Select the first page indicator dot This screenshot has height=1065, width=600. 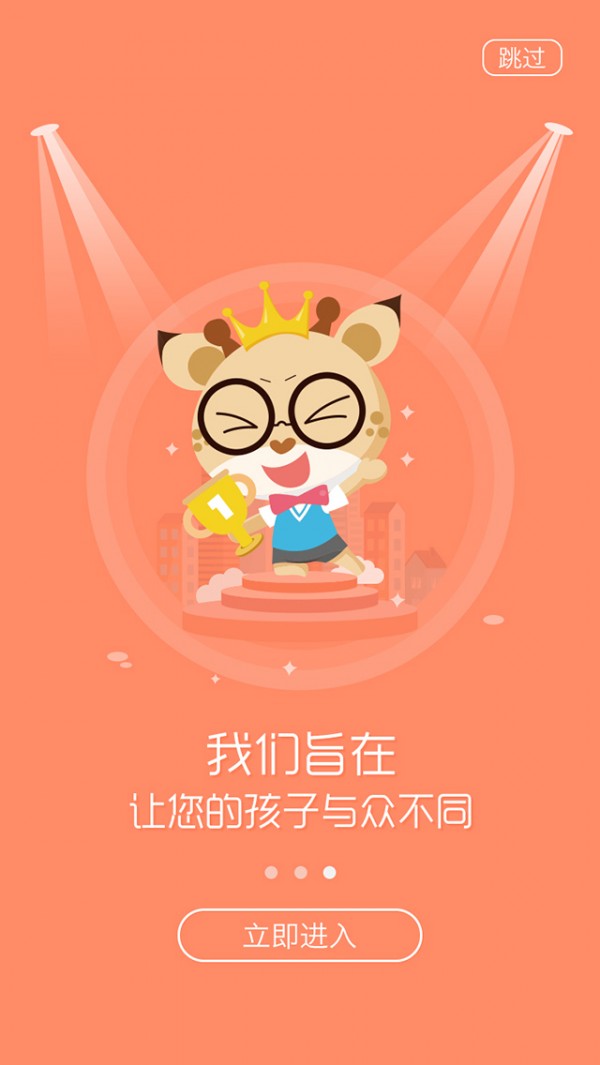[271, 872]
